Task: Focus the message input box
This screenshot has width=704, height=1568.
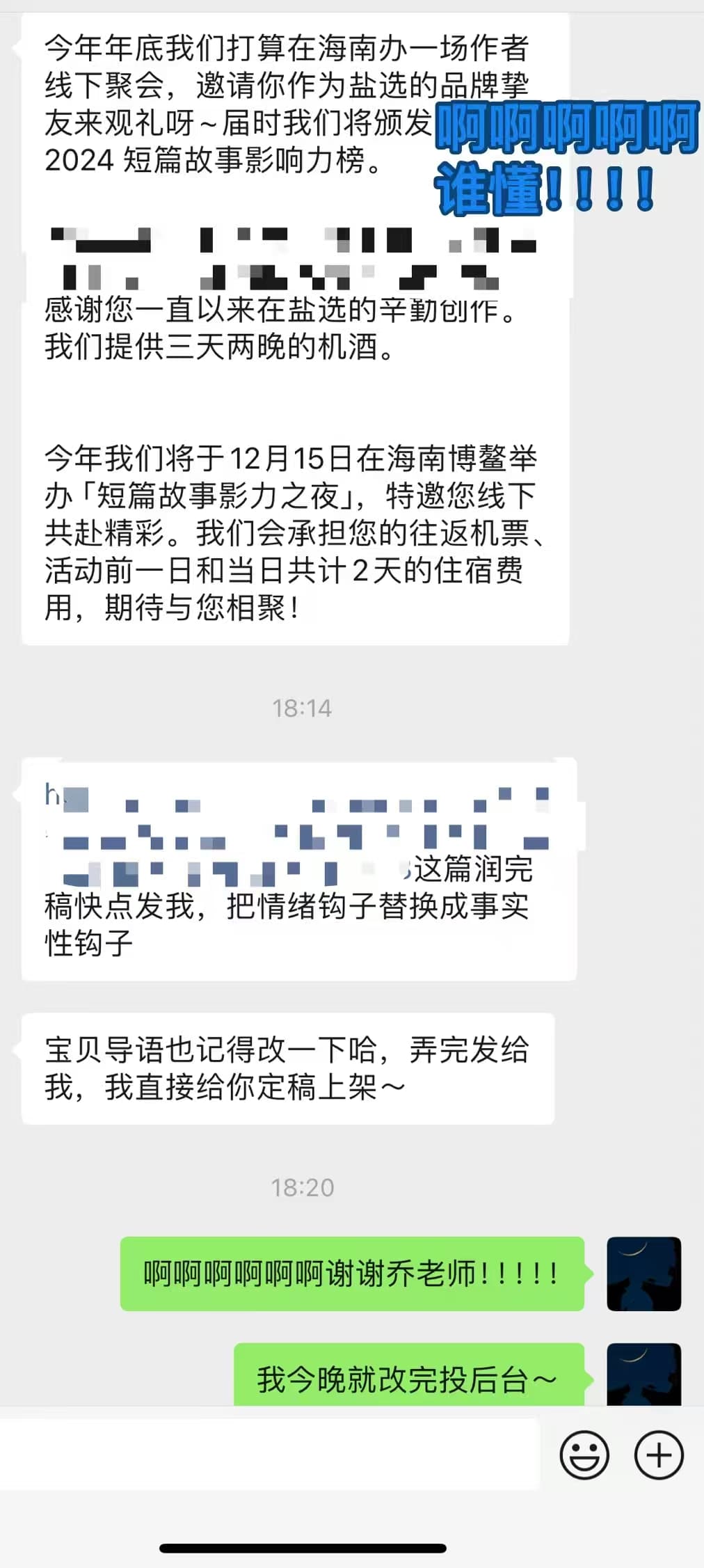Action: (x=270, y=1454)
